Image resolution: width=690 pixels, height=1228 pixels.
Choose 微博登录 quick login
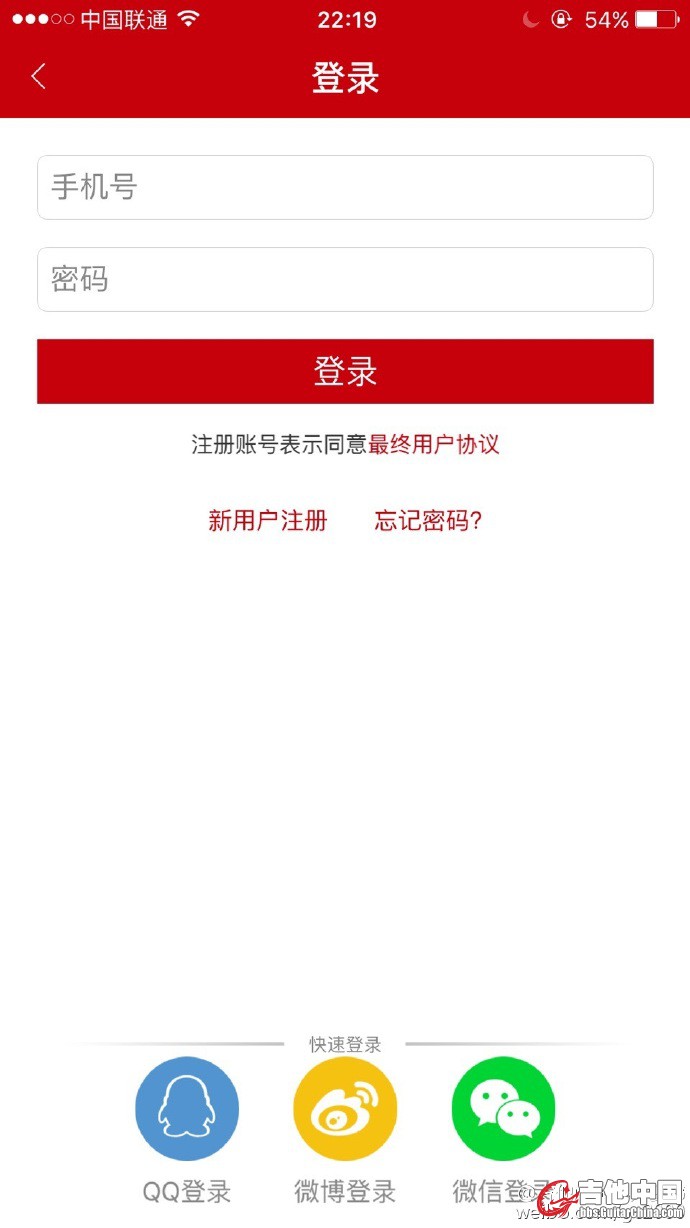(x=345, y=1109)
